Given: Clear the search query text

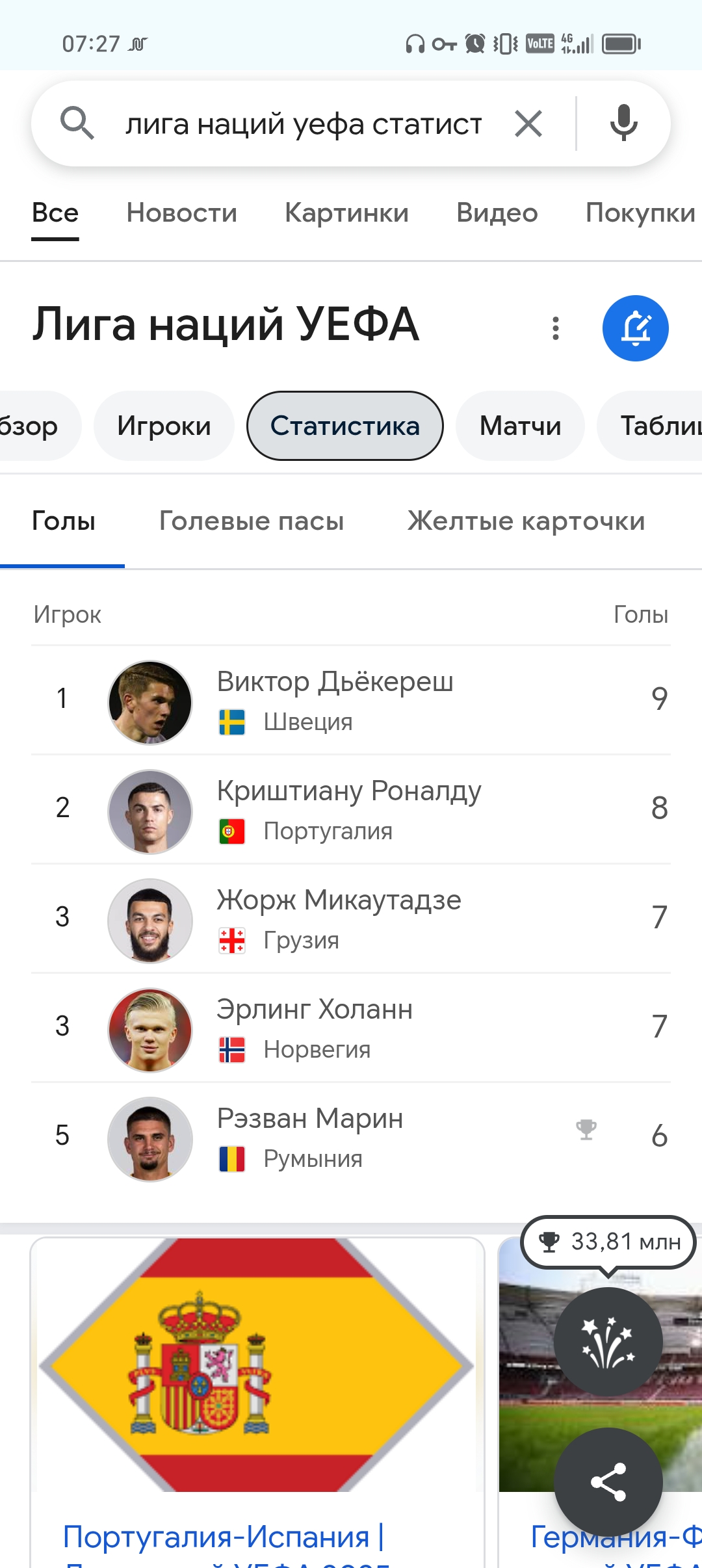Looking at the screenshot, I should click(528, 124).
